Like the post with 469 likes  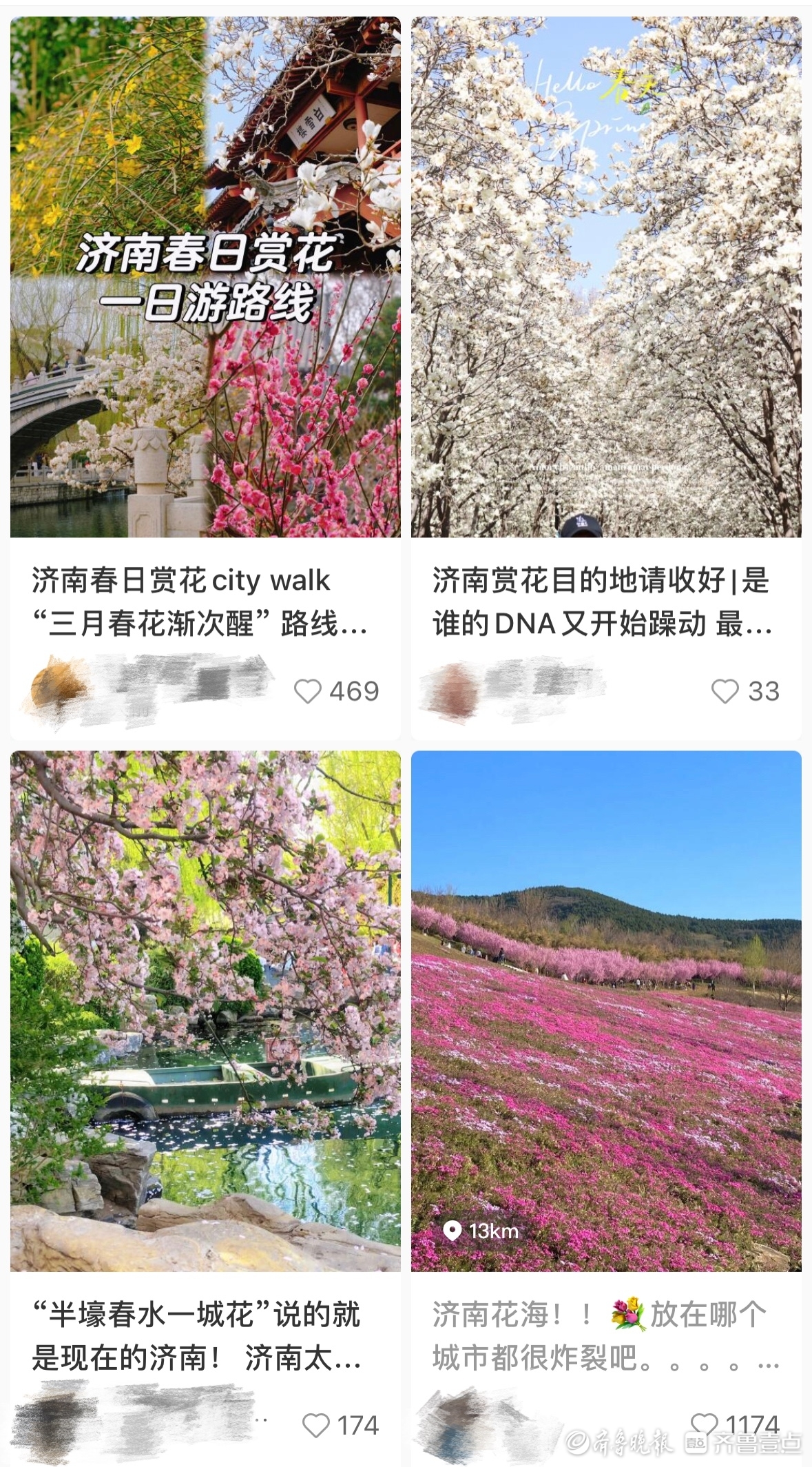307,691
